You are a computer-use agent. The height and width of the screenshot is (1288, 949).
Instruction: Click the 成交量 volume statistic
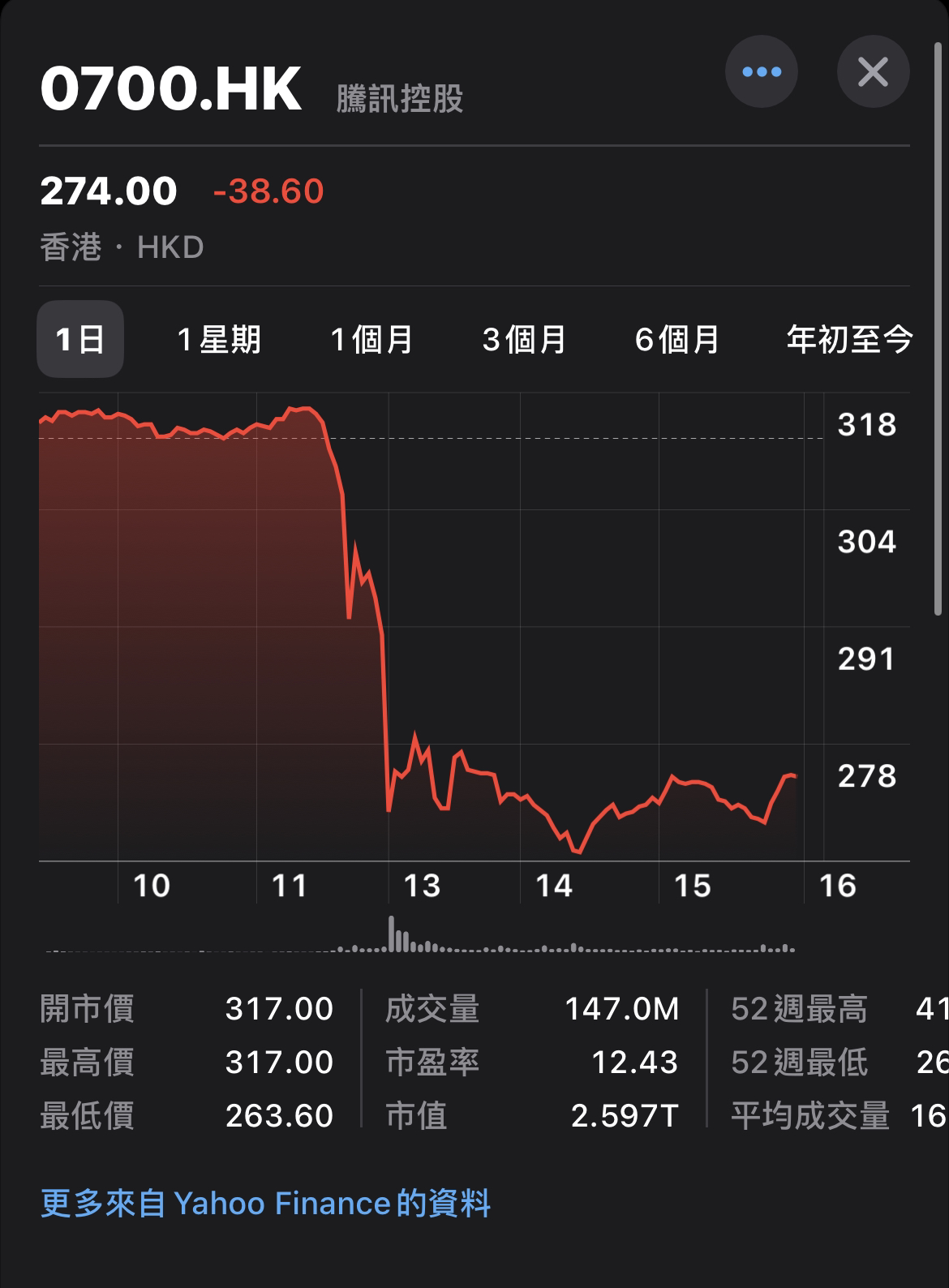point(432,1009)
